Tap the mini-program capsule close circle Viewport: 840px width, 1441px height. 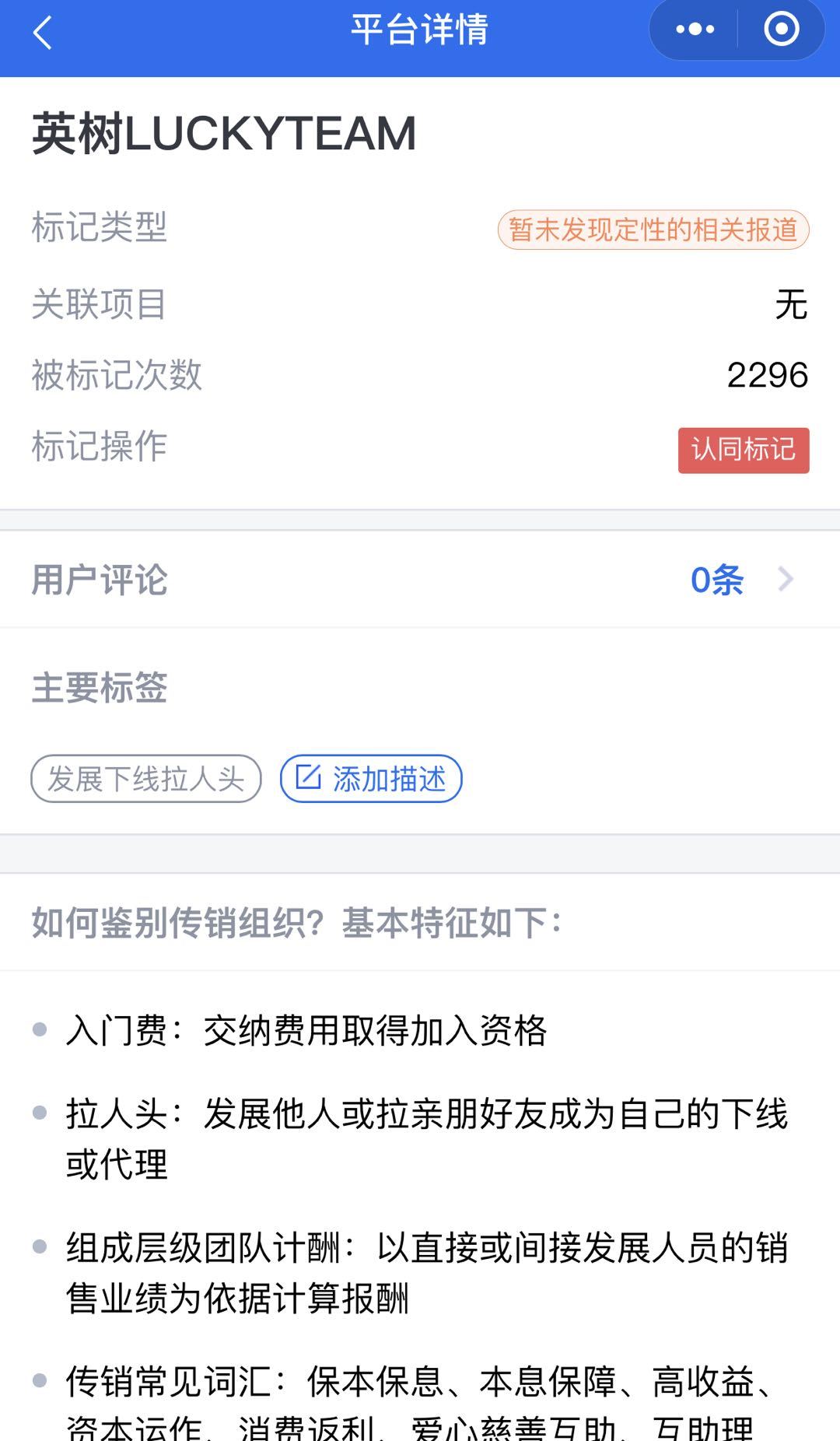point(784,30)
